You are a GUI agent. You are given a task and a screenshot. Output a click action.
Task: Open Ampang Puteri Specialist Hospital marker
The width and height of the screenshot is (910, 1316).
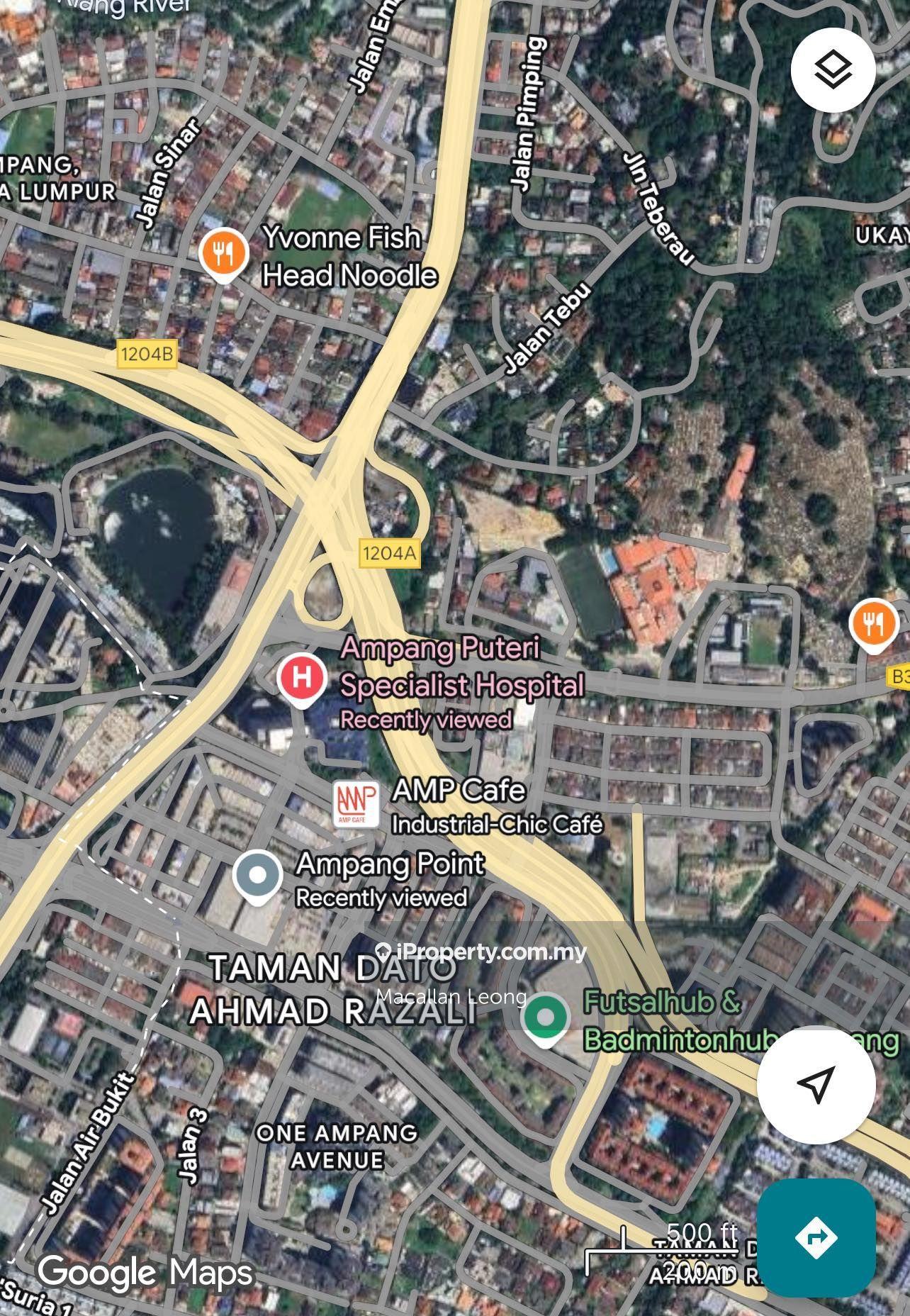302,678
